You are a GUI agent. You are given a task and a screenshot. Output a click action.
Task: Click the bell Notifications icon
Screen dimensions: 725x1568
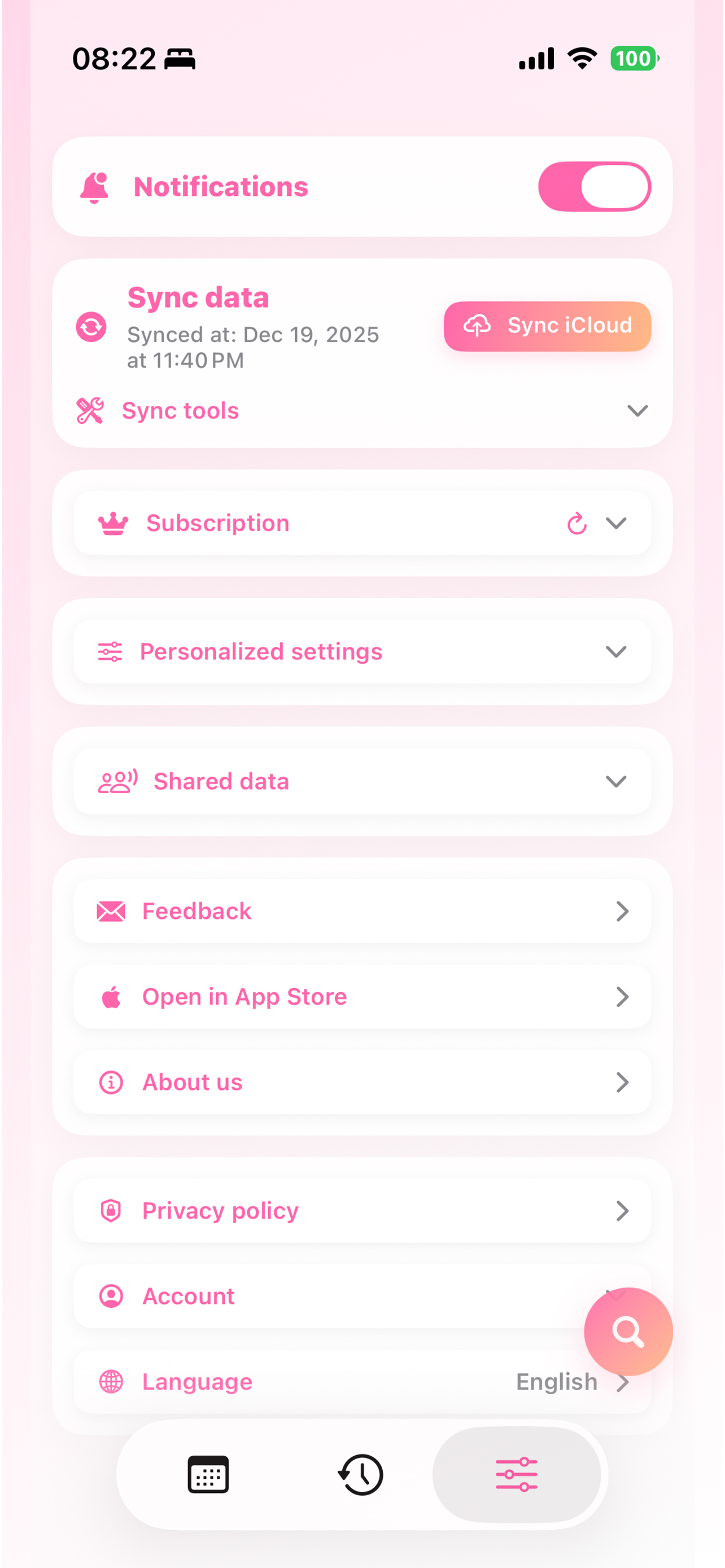click(x=94, y=186)
